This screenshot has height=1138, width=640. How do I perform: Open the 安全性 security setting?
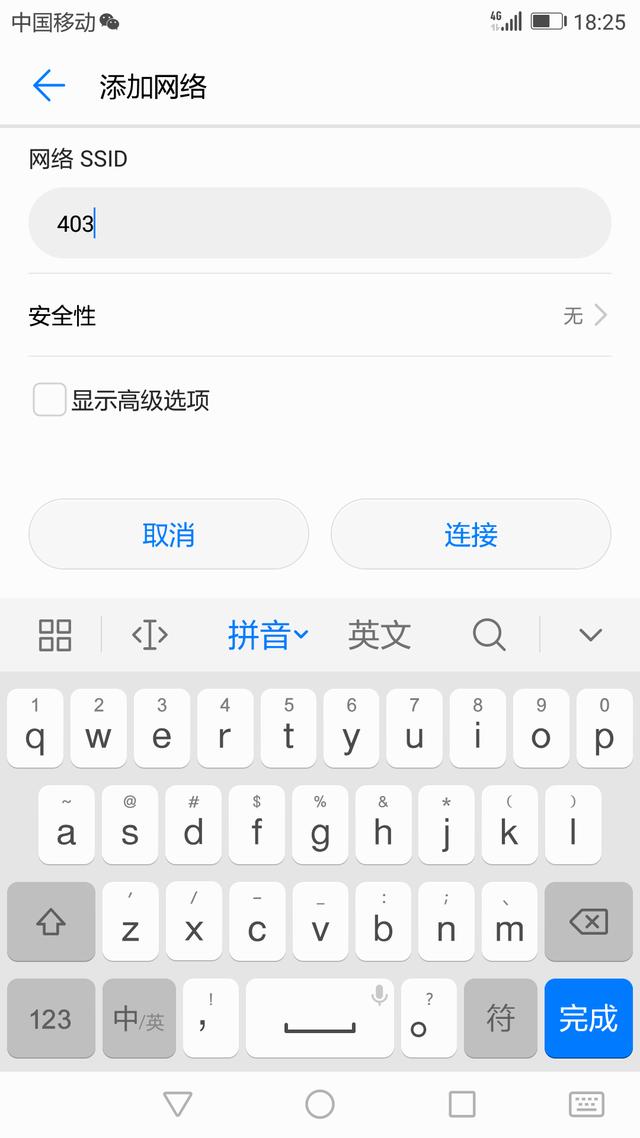[x=320, y=316]
